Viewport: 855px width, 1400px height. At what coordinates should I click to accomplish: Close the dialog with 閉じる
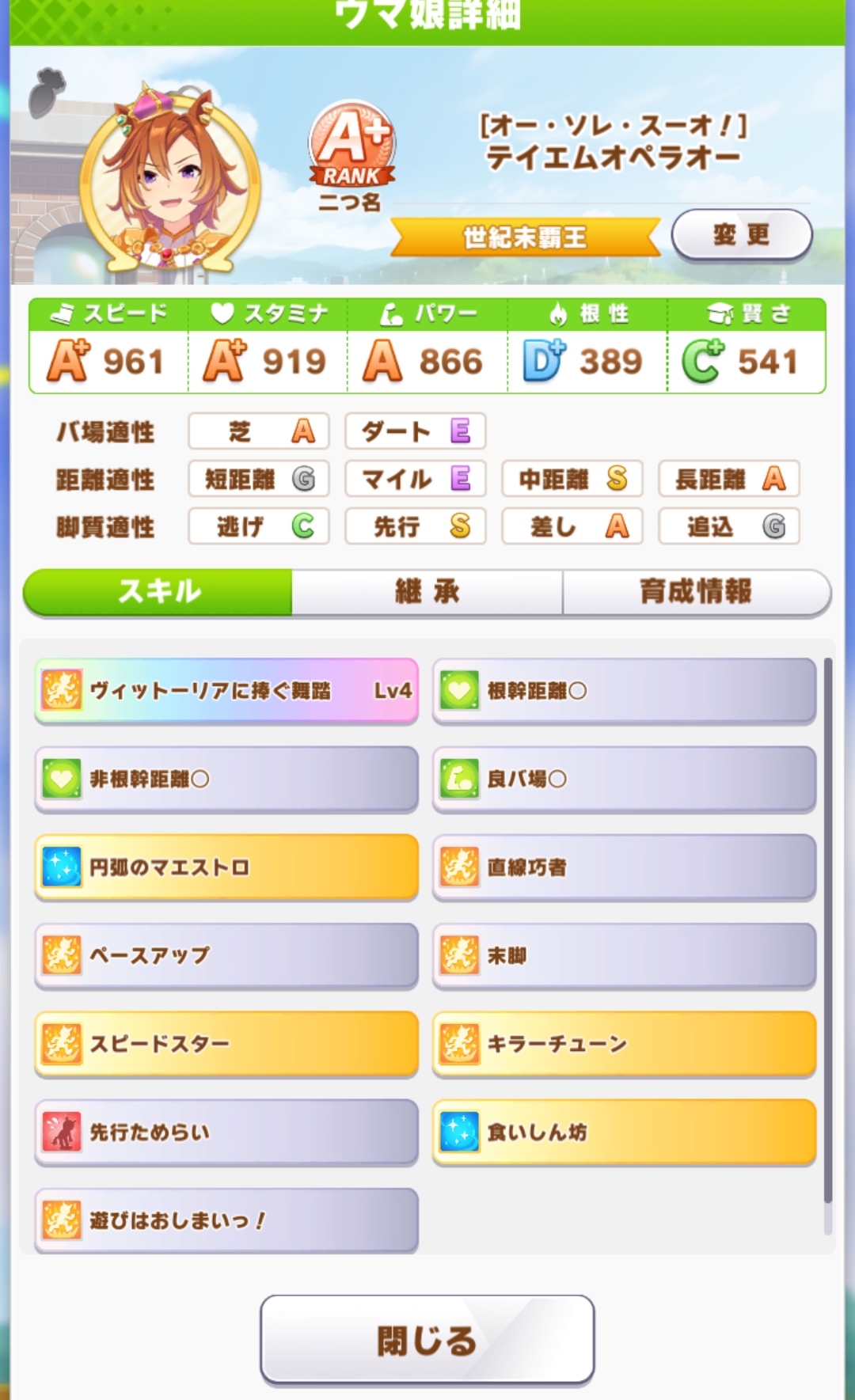(427, 1340)
